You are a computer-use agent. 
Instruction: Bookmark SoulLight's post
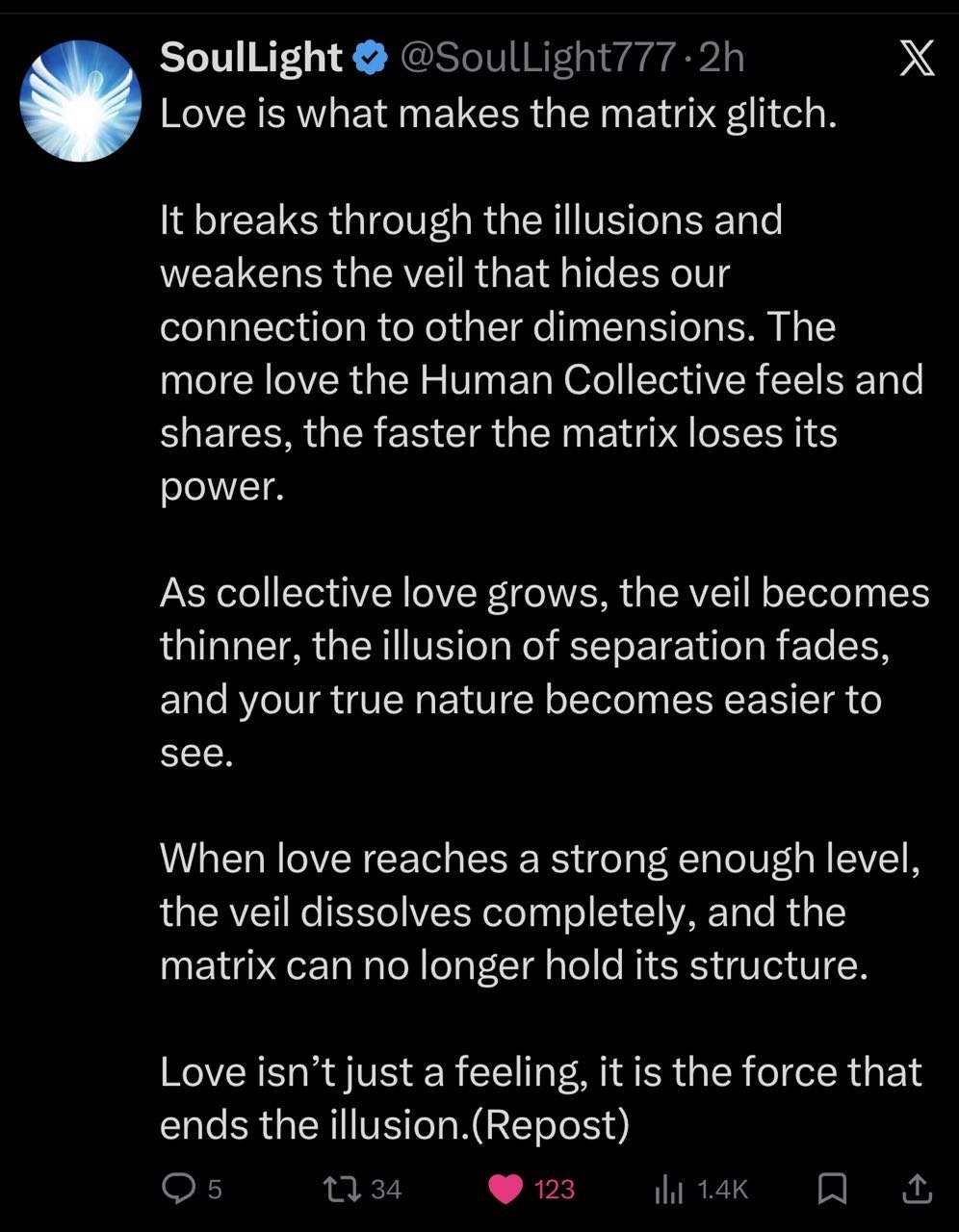pyautogui.click(x=830, y=1190)
